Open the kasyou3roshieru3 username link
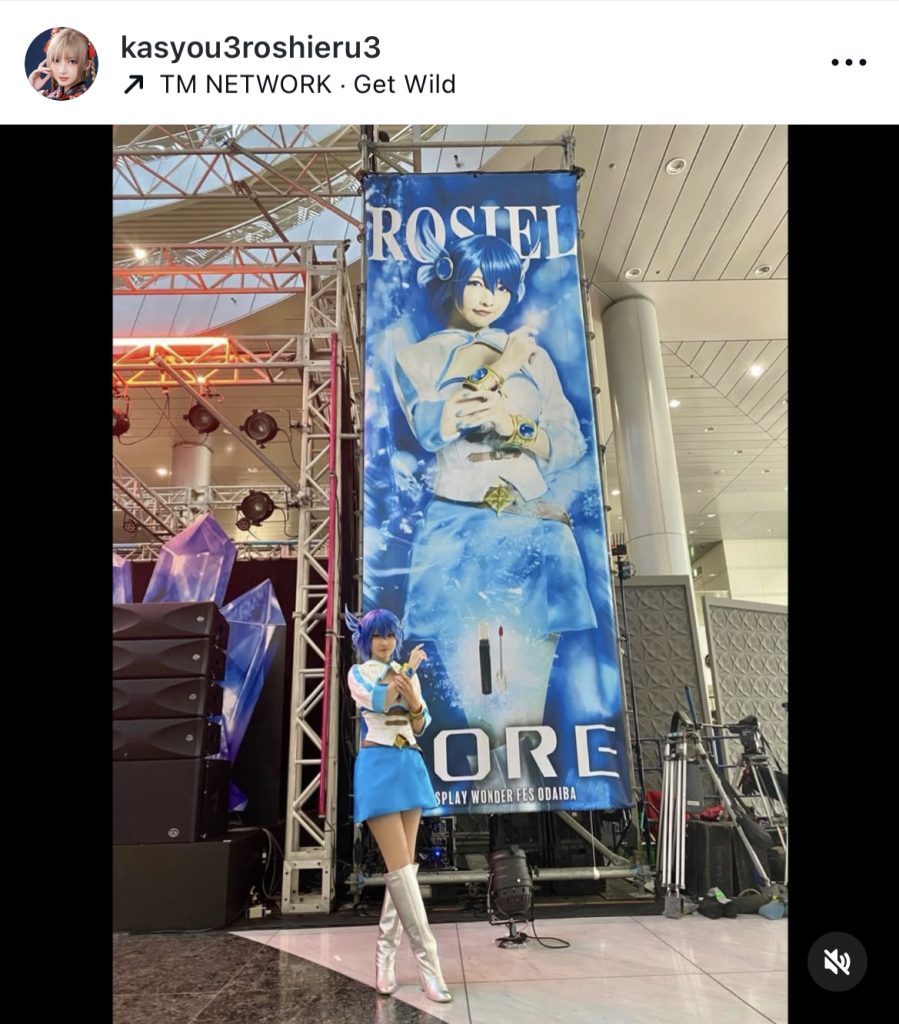The width and height of the screenshot is (899, 1024). [x=250, y=47]
